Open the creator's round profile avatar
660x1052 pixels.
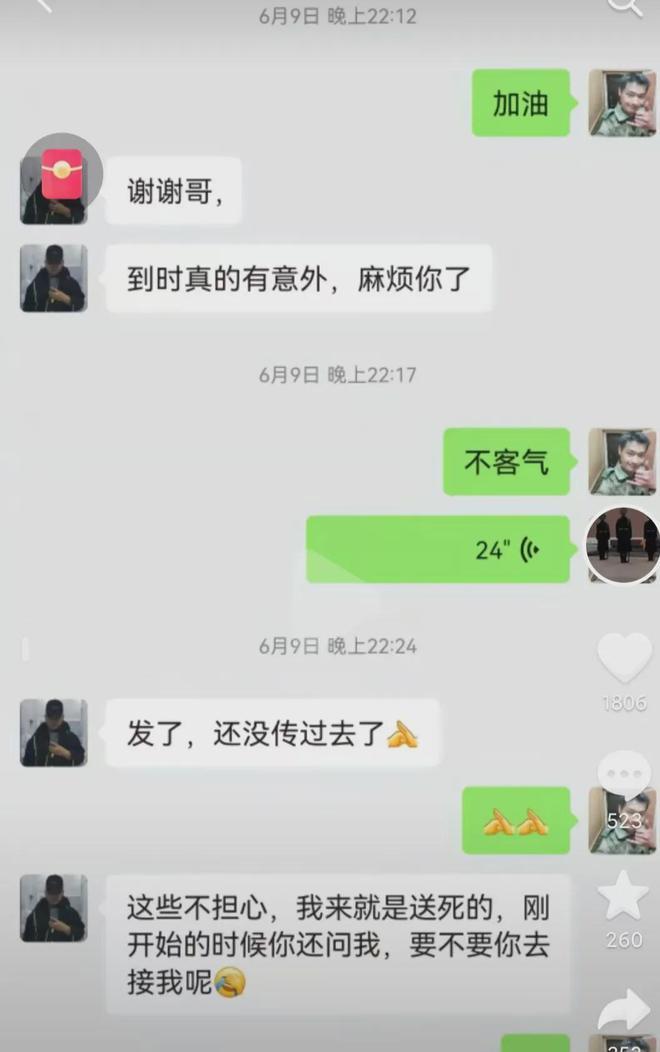click(x=623, y=545)
